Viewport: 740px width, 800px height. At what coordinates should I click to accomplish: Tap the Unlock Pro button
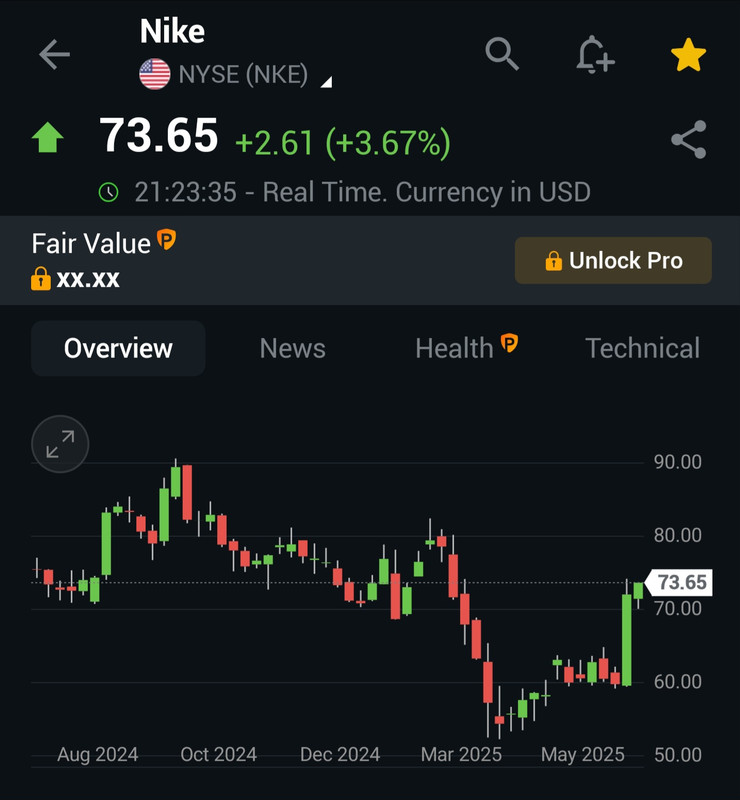pos(613,261)
